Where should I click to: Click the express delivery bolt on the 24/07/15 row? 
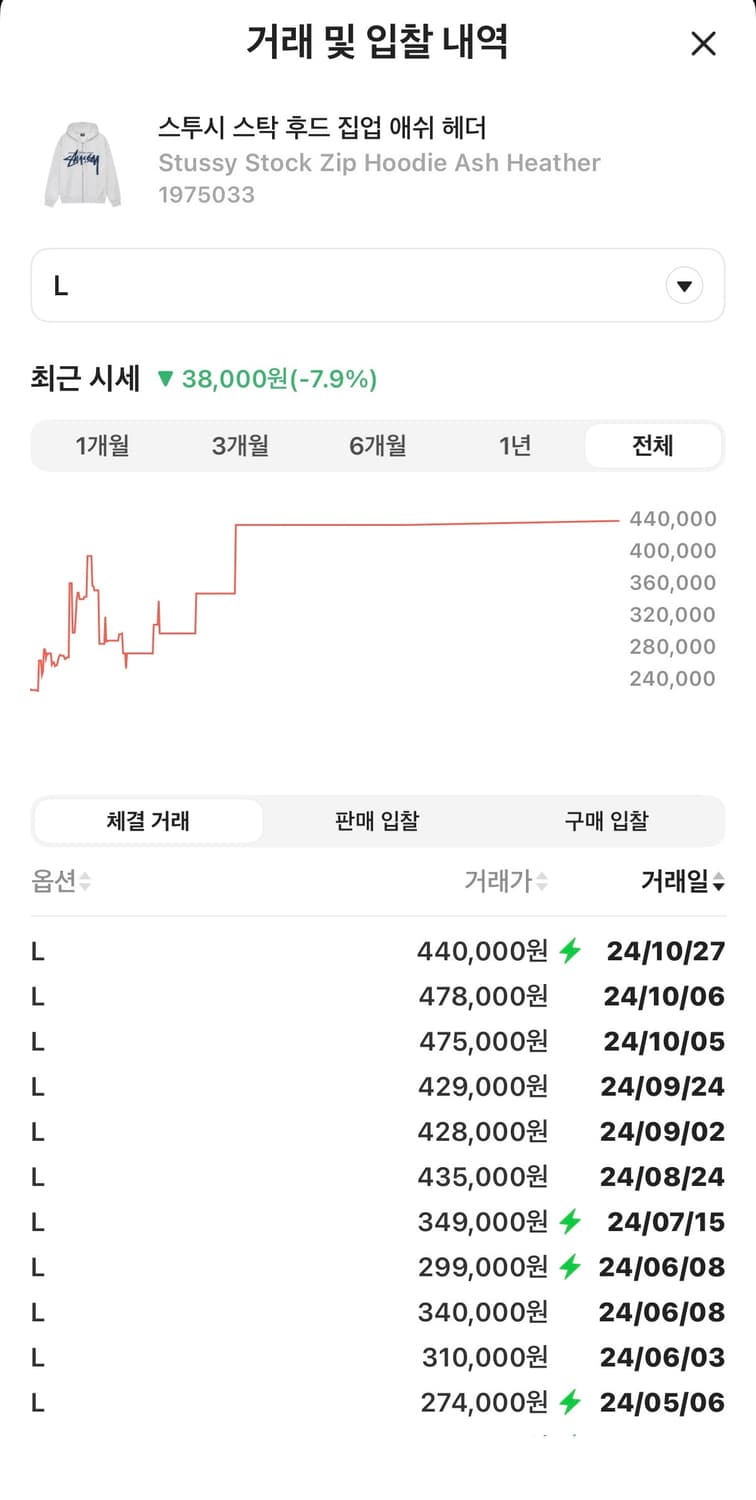572,1221
